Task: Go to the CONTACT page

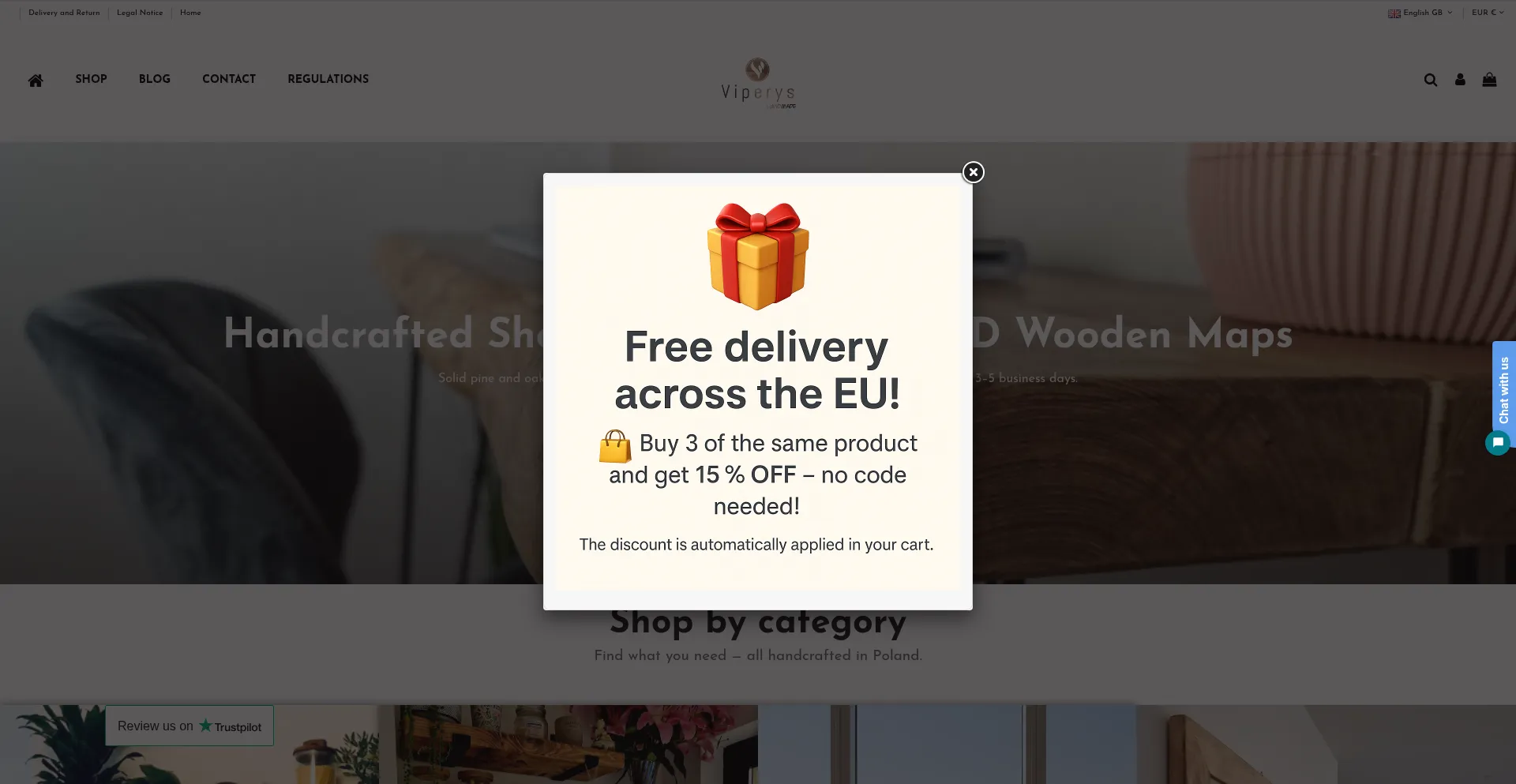Action: point(229,79)
